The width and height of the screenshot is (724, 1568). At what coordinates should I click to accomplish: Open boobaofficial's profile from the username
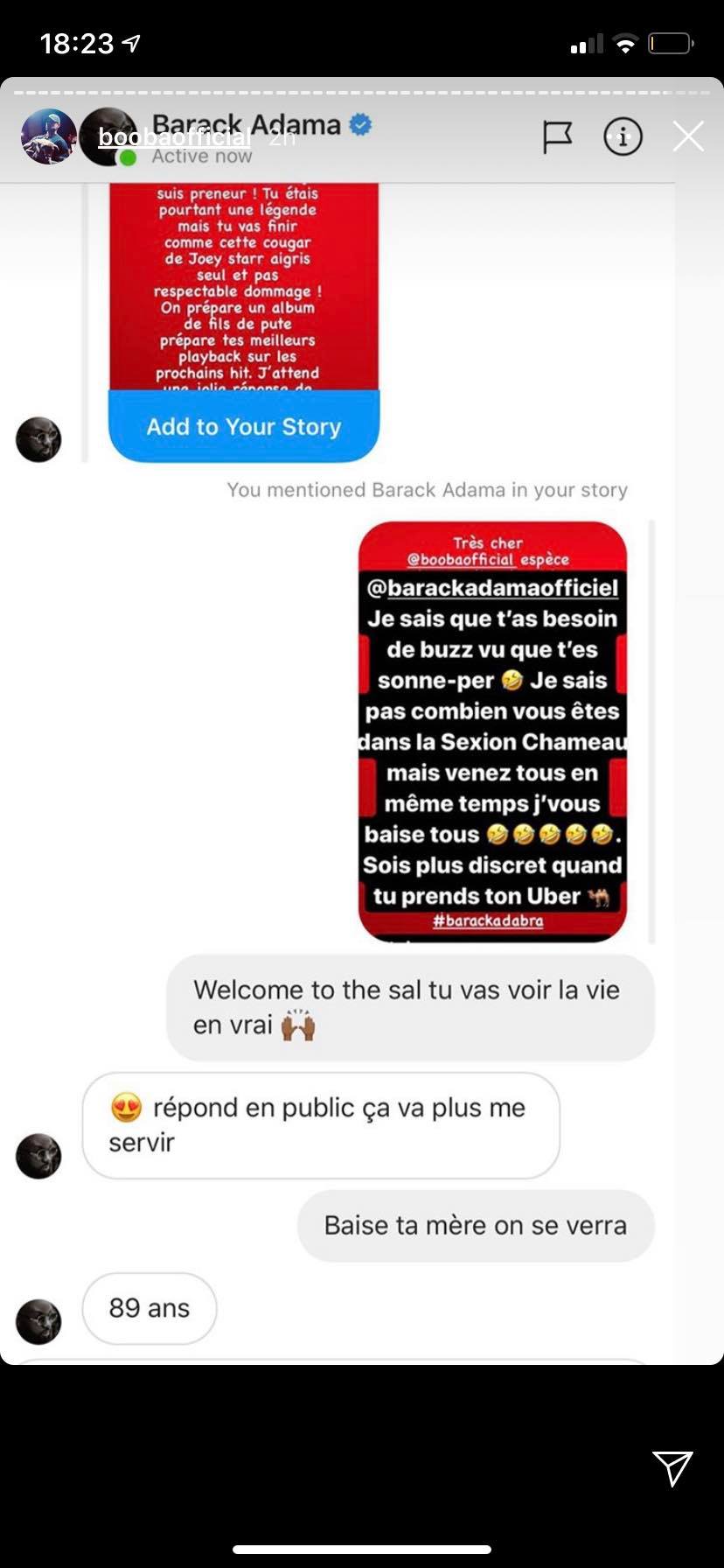click(x=174, y=137)
